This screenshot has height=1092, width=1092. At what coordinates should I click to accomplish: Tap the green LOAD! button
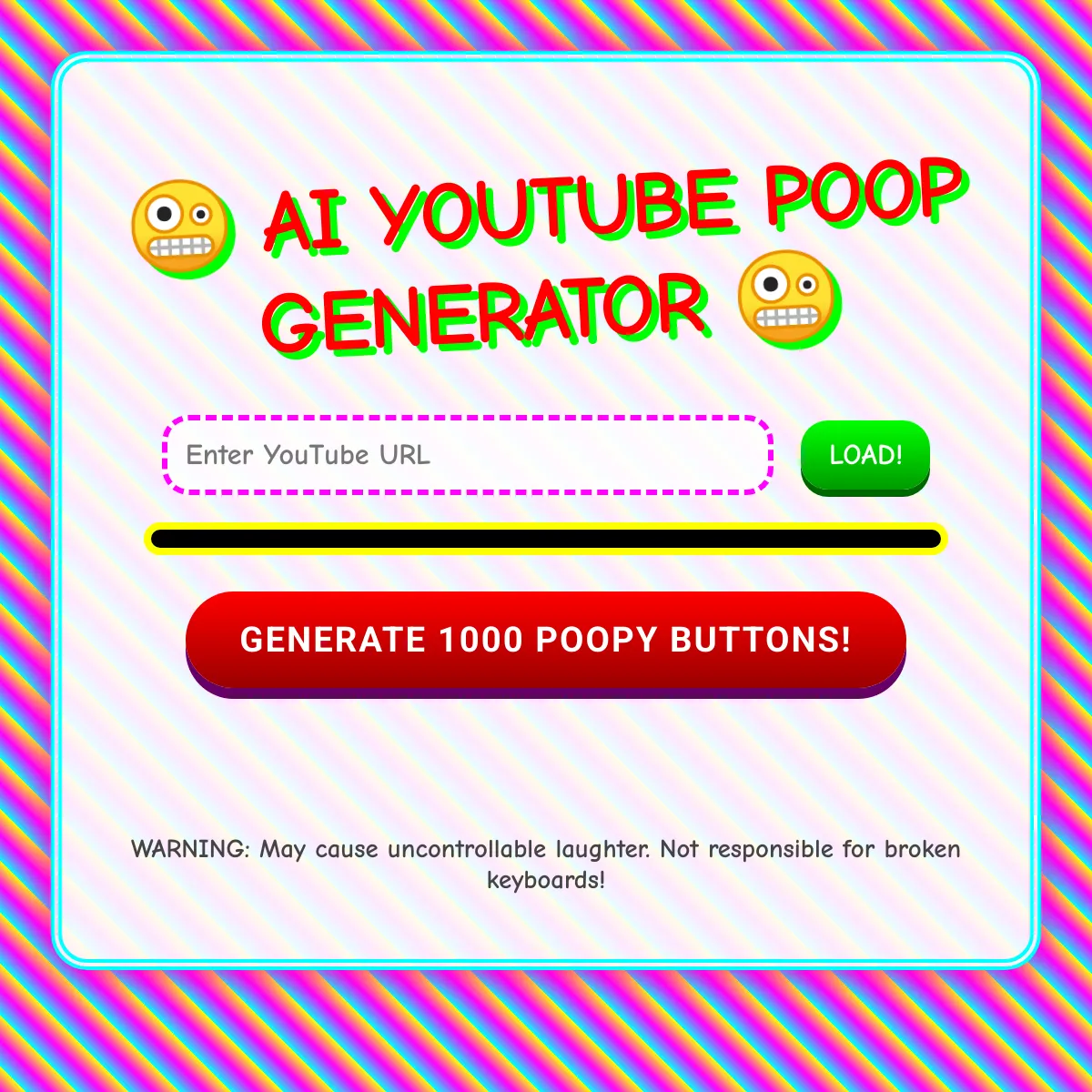(x=864, y=455)
